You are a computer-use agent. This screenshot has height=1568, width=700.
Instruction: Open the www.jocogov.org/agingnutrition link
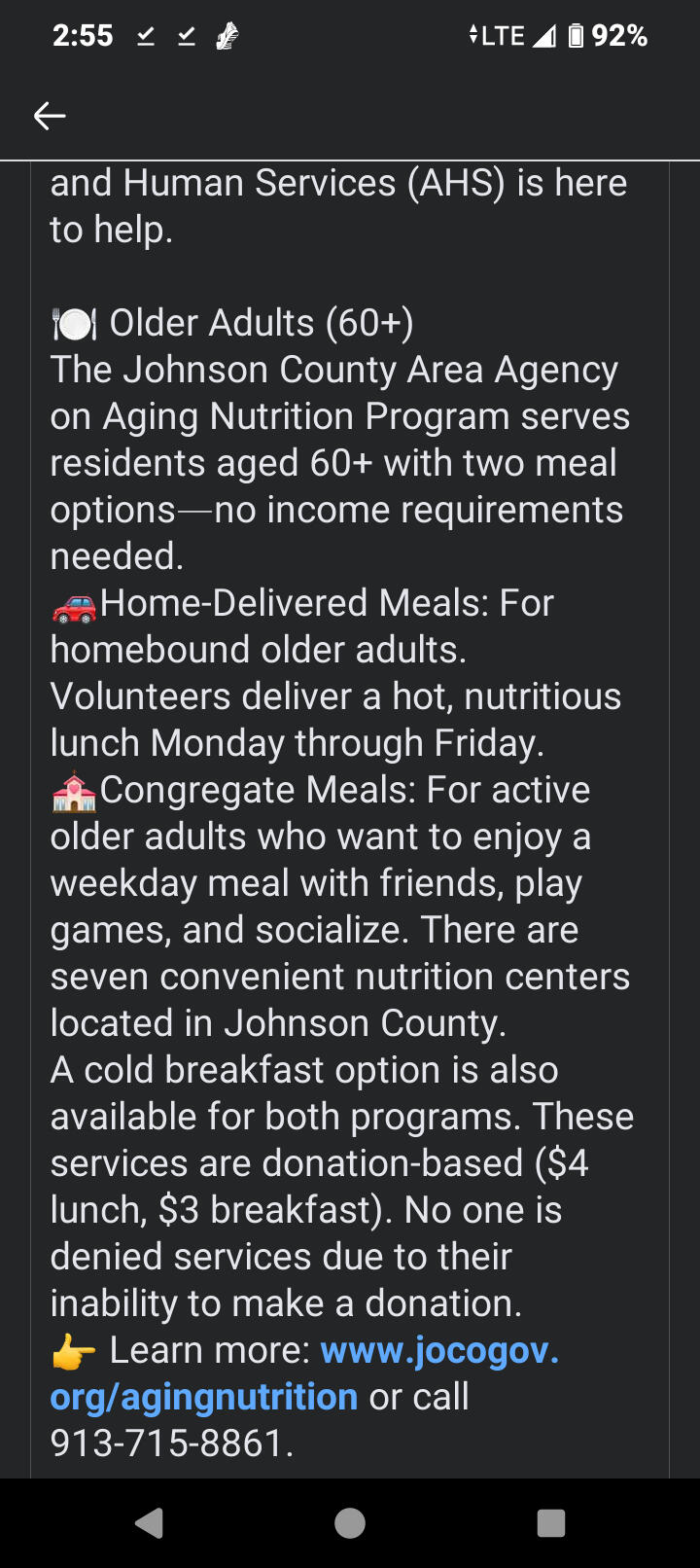[x=439, y=1350]
